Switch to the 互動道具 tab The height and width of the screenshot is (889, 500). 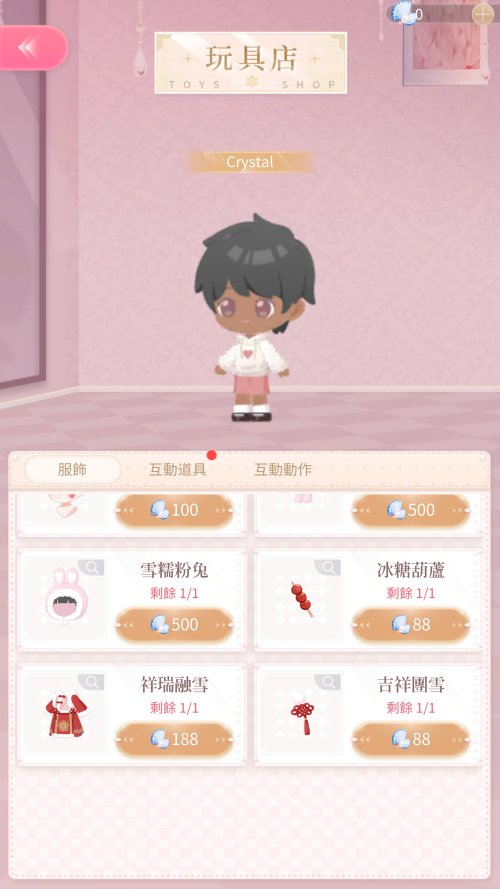(x=177, y=469)
